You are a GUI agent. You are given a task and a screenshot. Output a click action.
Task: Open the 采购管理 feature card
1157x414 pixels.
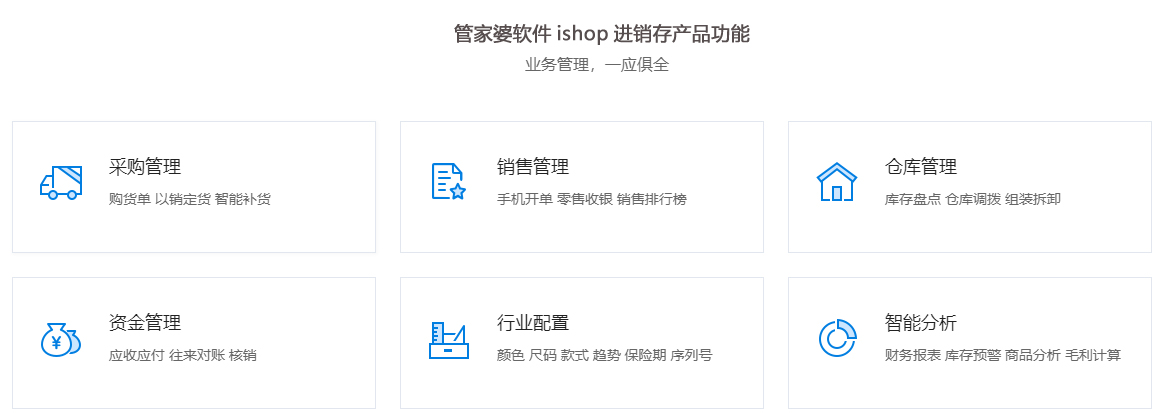193,186
